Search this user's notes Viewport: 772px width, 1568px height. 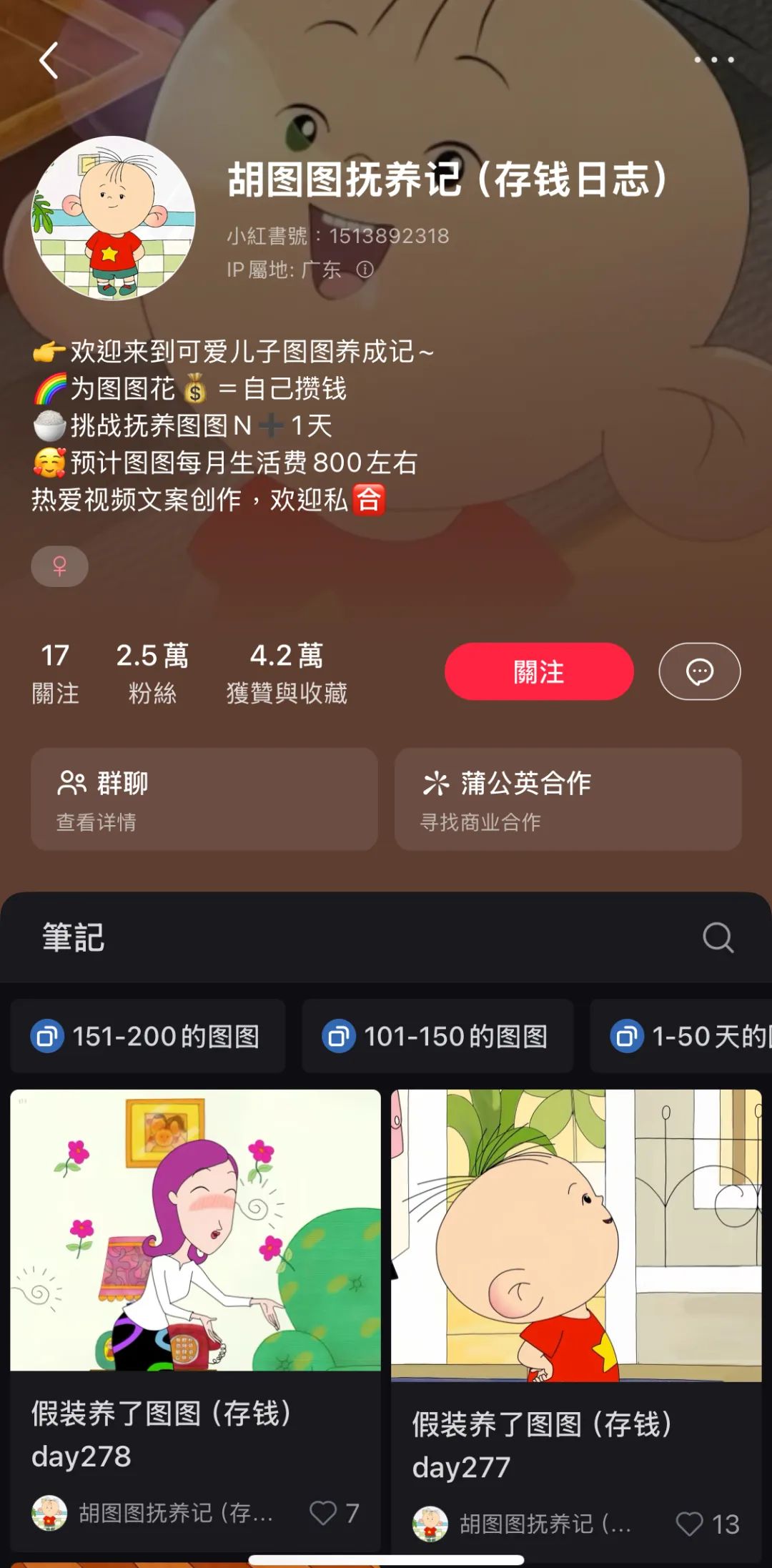pyautogui.click(x=718, y=937)
